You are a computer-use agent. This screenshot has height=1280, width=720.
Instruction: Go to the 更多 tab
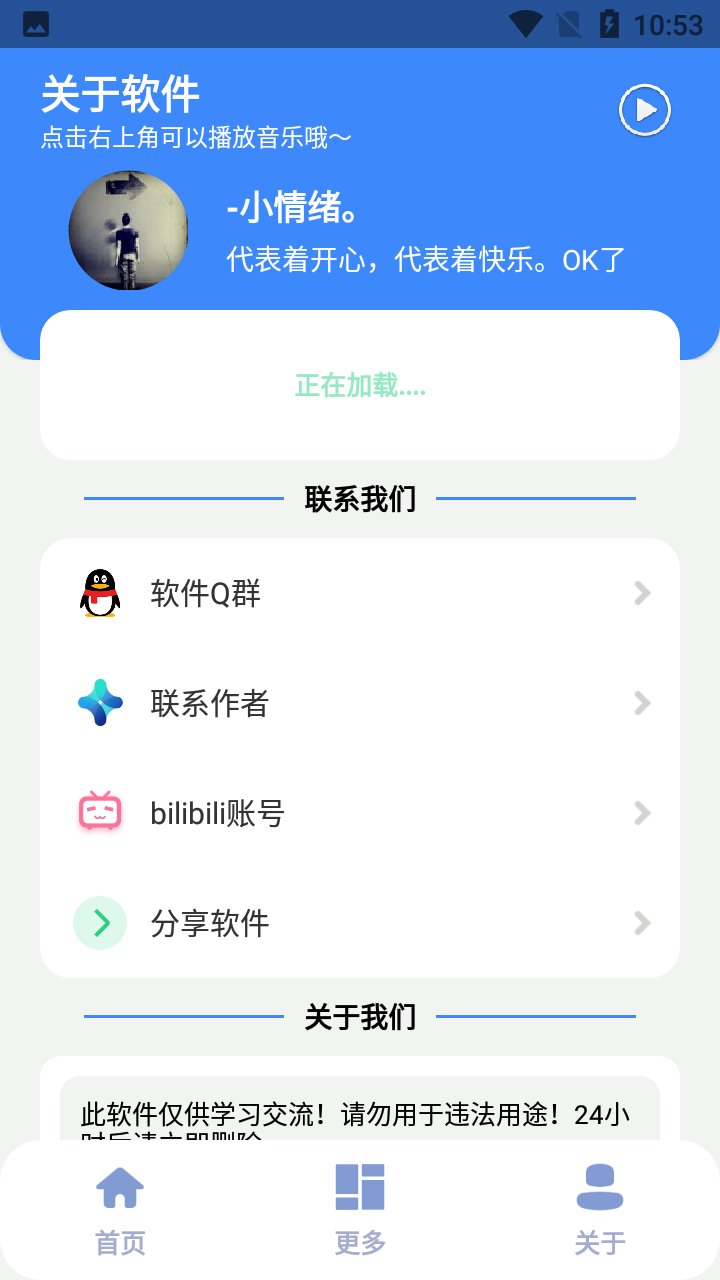(x=360, y=1210)
